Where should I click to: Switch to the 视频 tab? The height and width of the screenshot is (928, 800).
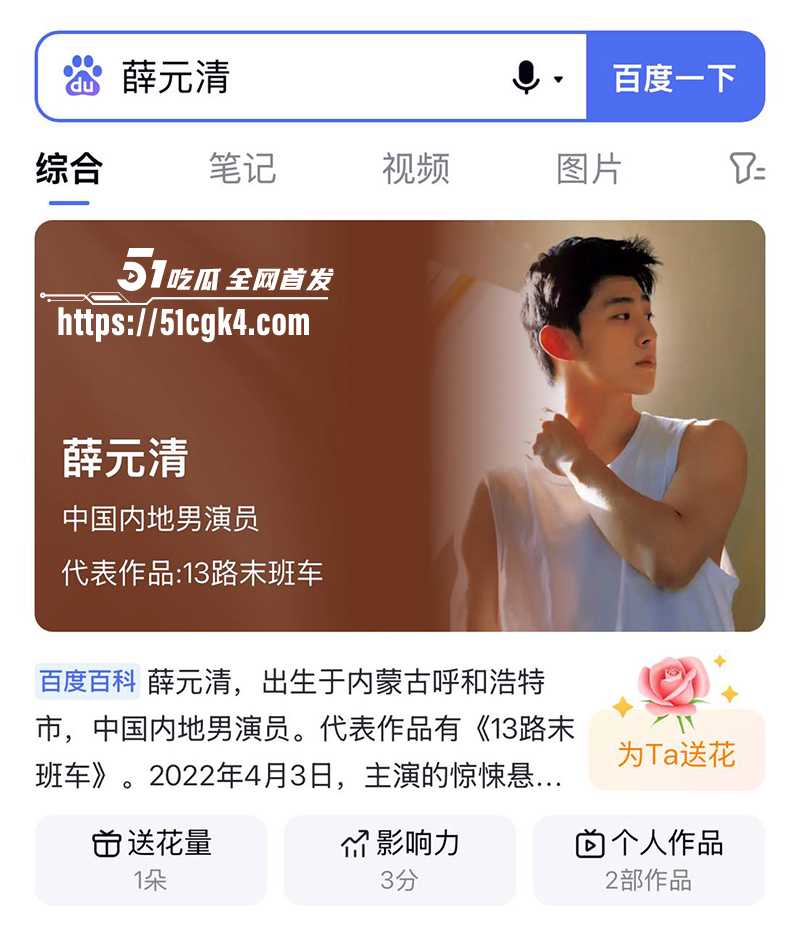point(415,168)
